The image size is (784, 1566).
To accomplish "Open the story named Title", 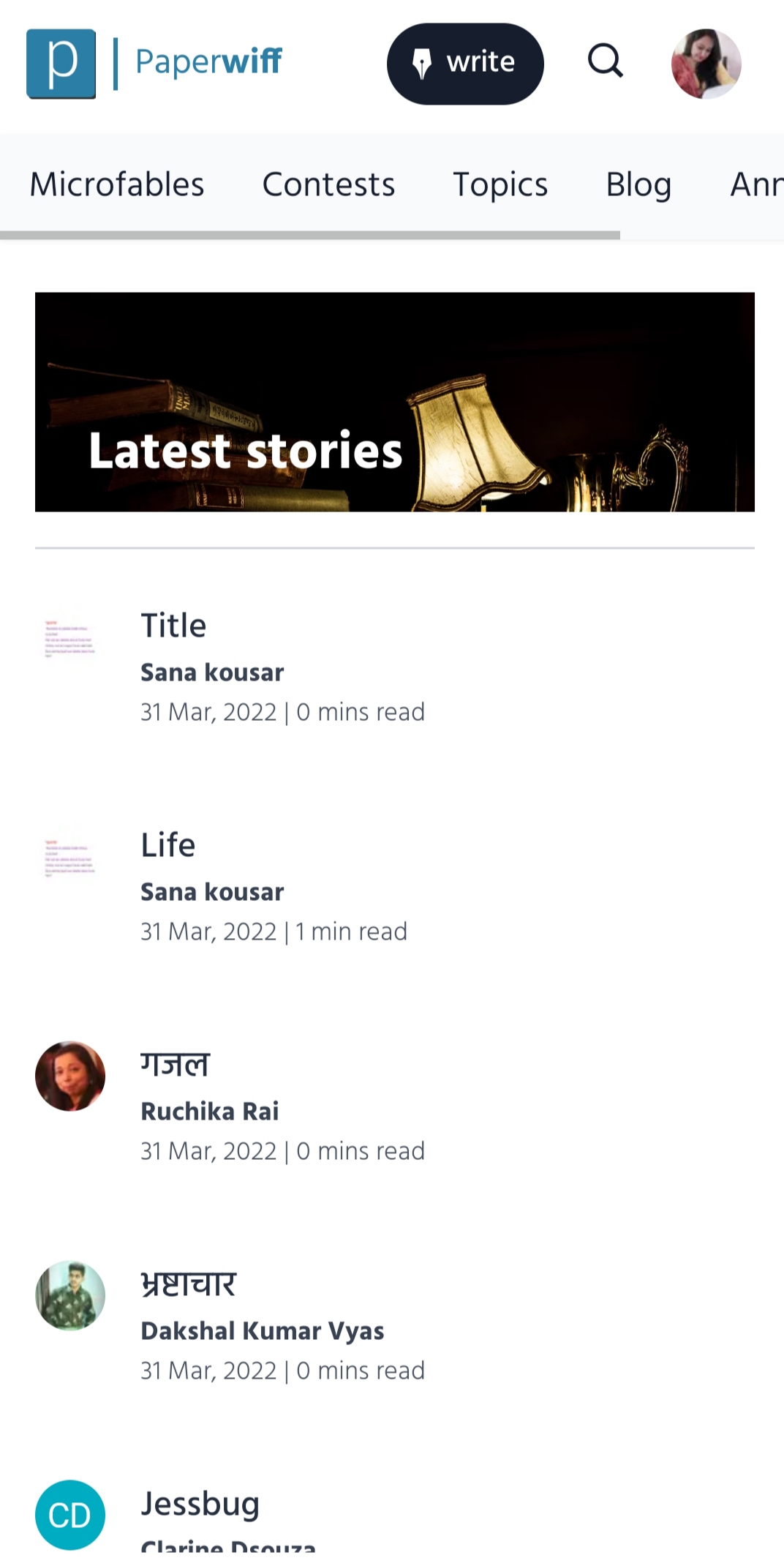I will [174, 626].
